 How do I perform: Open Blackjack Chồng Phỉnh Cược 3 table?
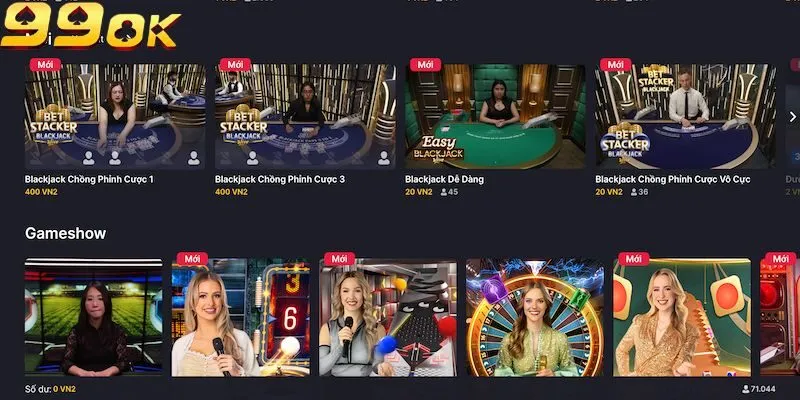(305, 117)
